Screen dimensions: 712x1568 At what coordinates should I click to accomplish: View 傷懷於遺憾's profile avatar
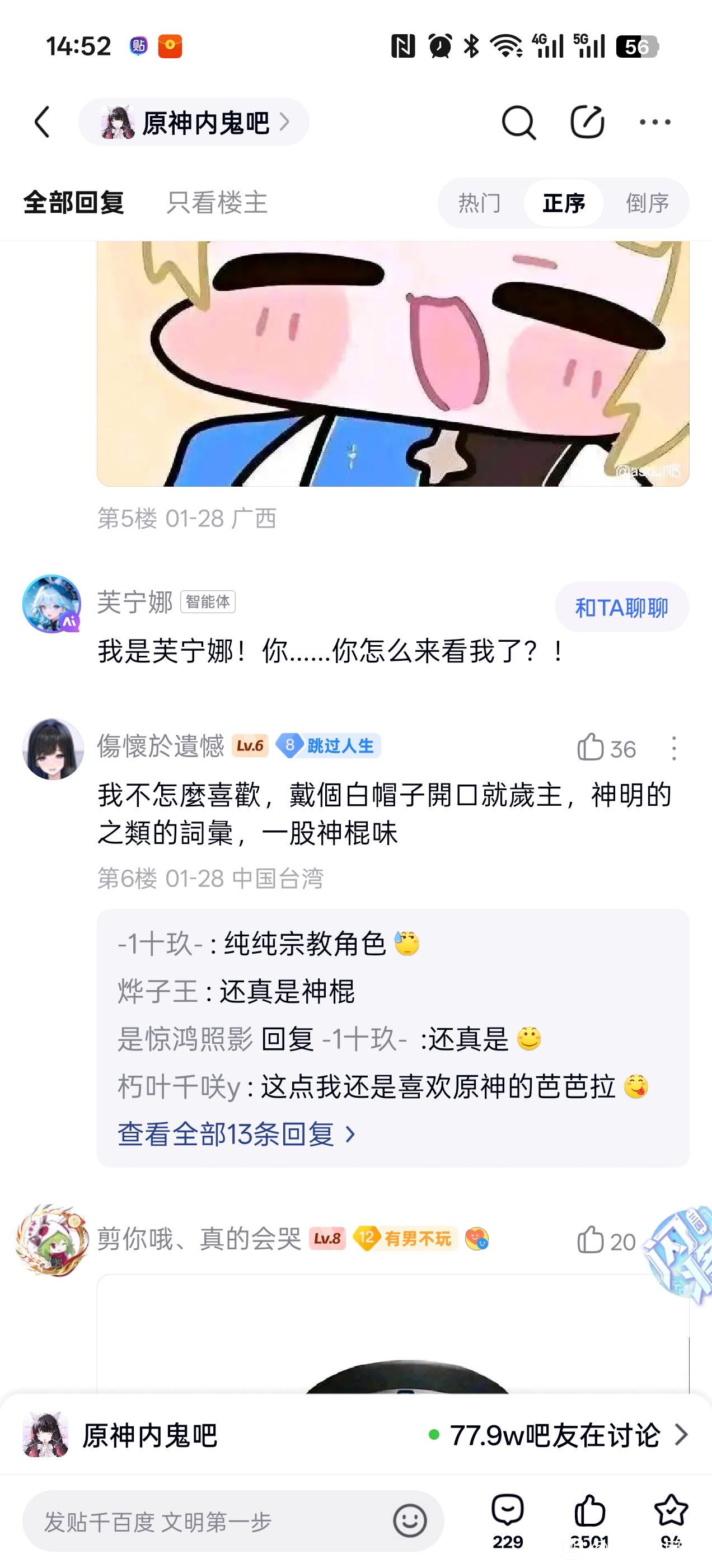point(53,749)
